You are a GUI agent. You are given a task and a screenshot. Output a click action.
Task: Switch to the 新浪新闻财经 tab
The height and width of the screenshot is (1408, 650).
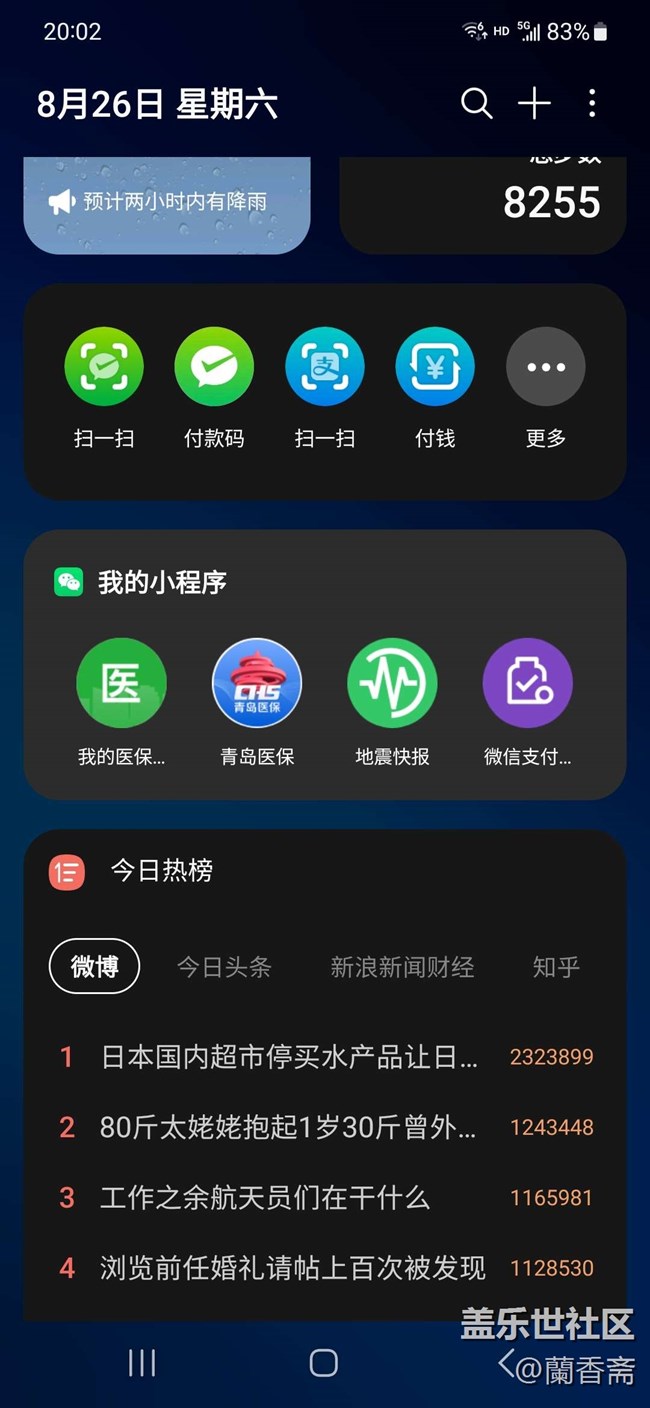402,967
